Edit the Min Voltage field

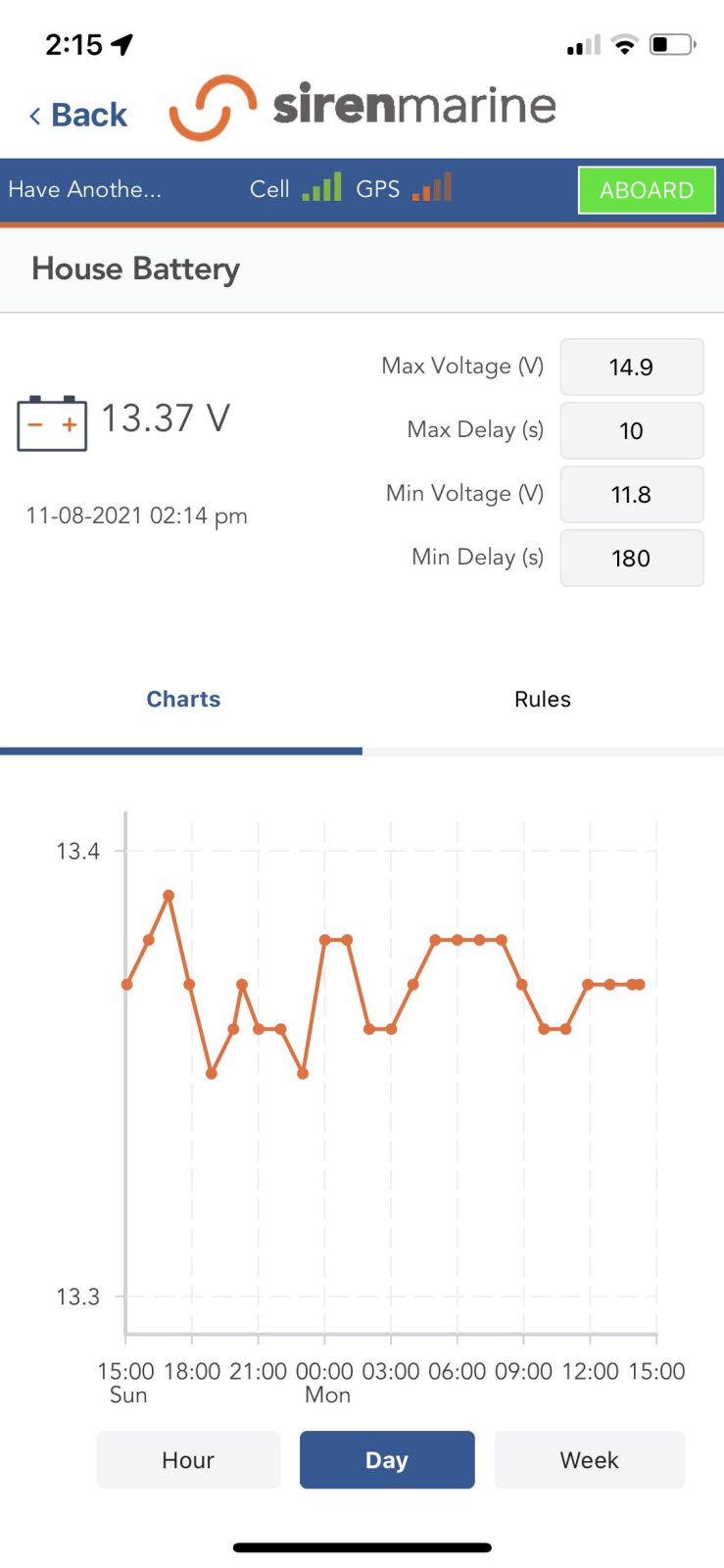tap(632, 494)
